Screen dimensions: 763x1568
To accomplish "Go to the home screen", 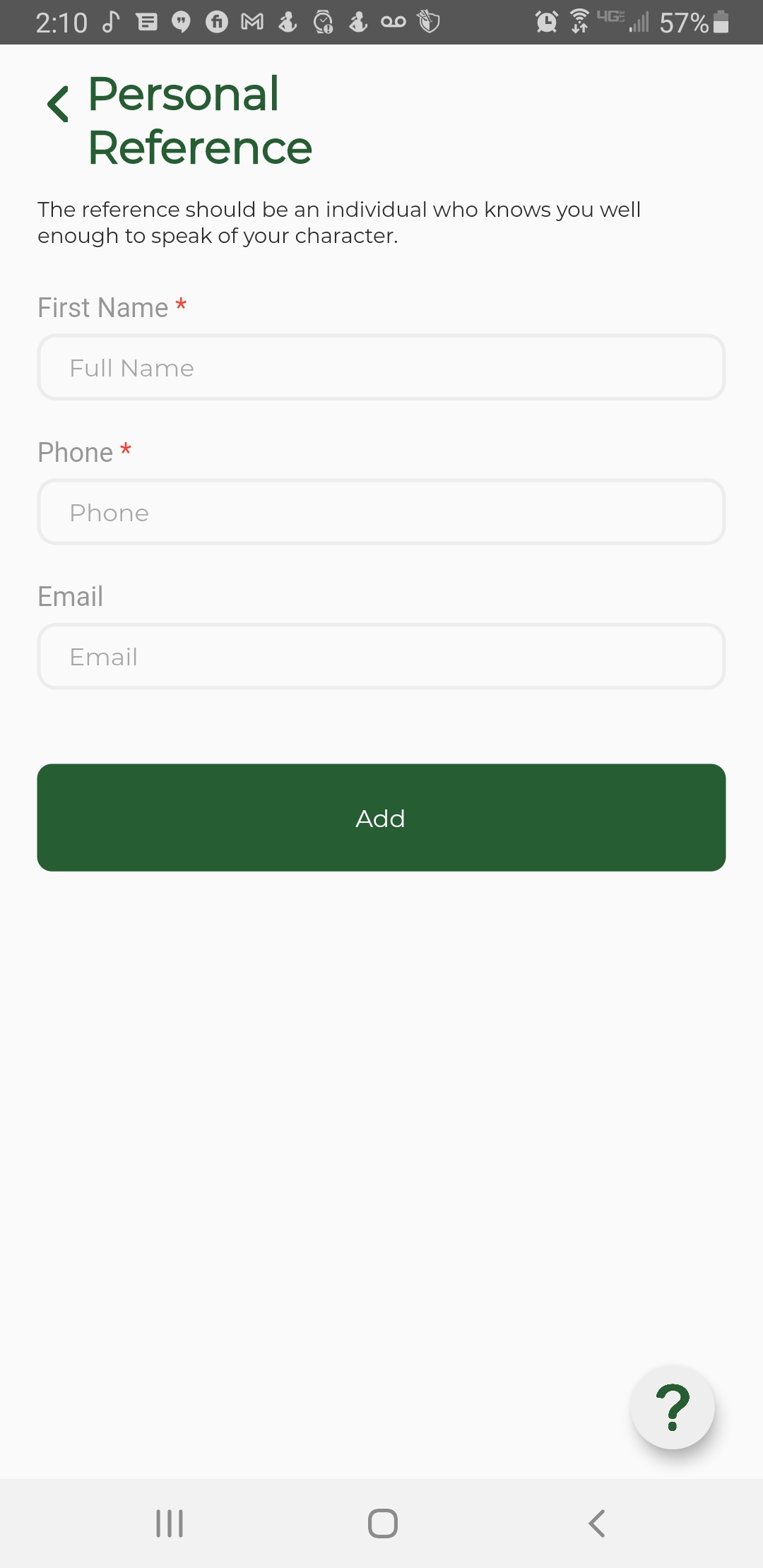I will [x=382, y=1524].
